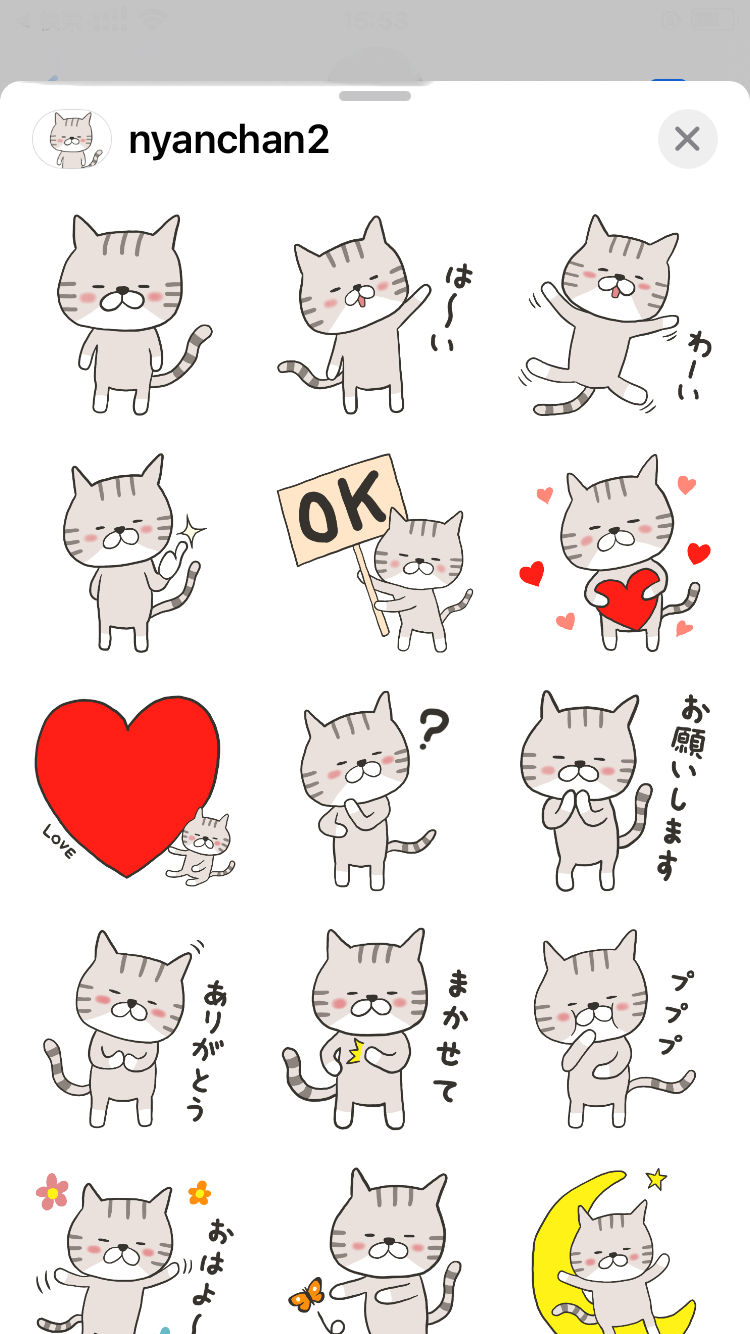Close the nyanchan2 sticker sheet
Image resolution: width=750 pixels, height=1334 pixels.
(687, 139)
